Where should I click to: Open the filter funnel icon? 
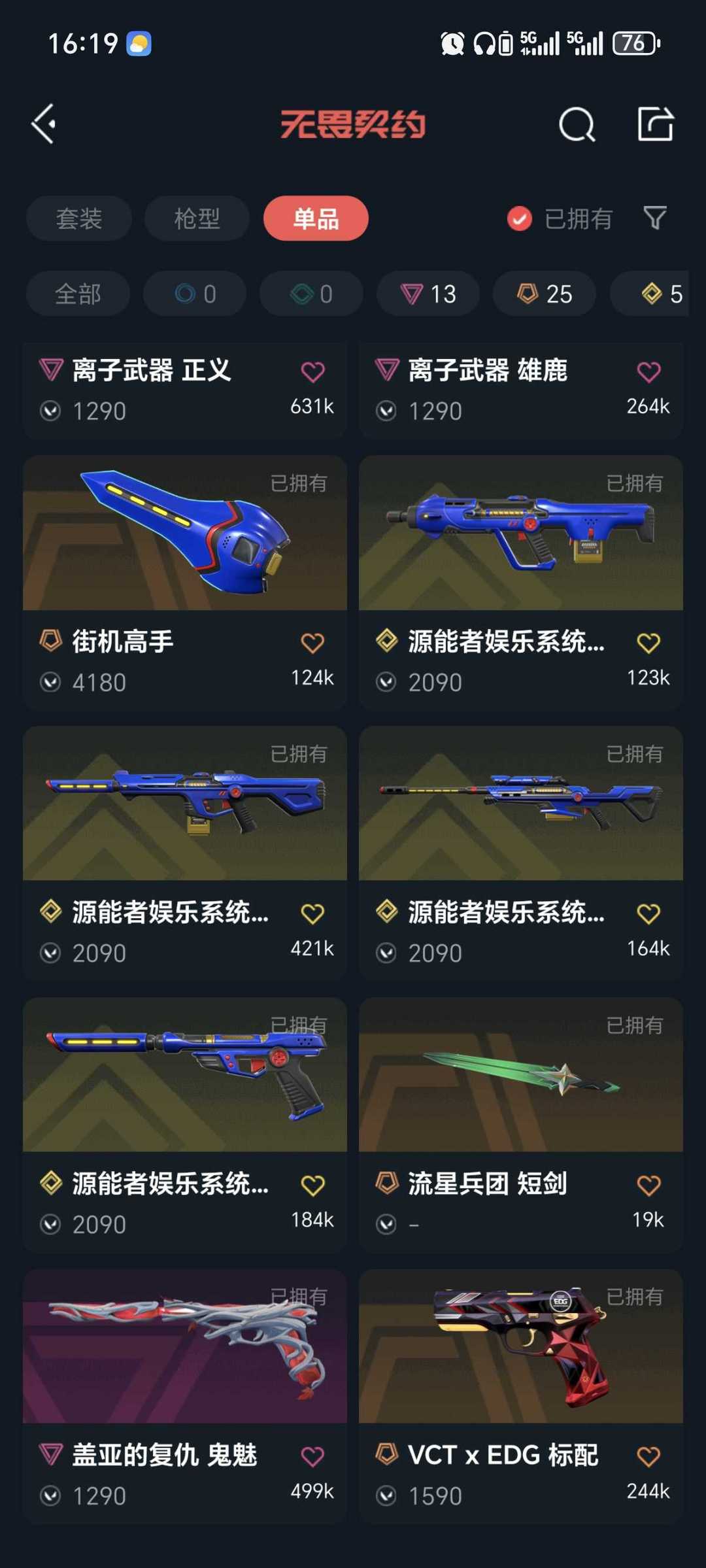click(654, 218)
